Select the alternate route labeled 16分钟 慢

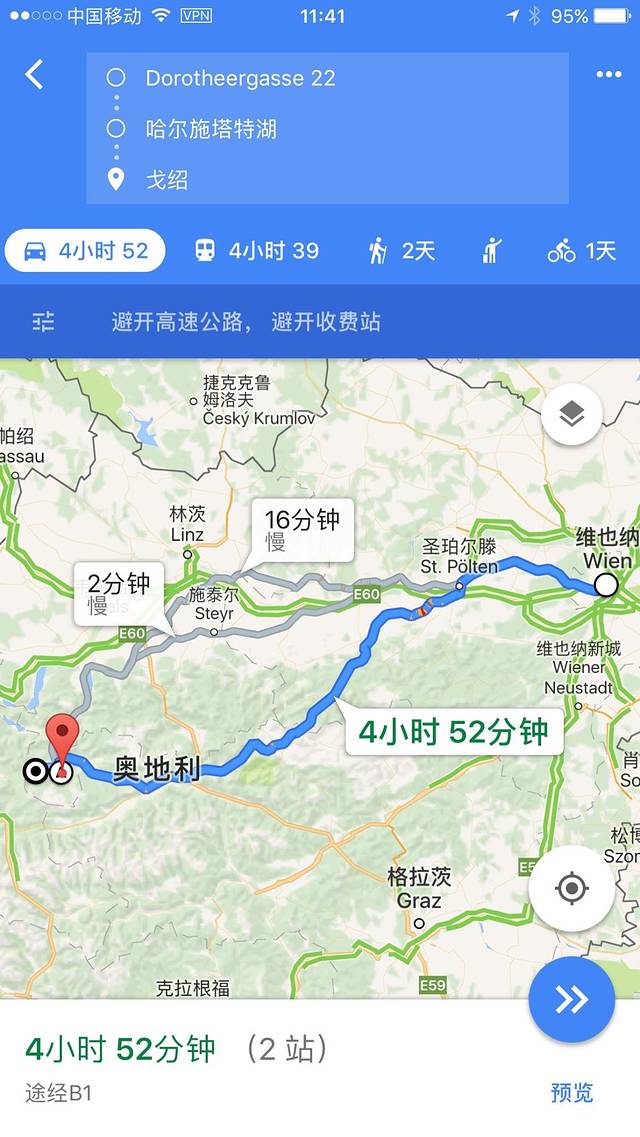tap(302, 530)
